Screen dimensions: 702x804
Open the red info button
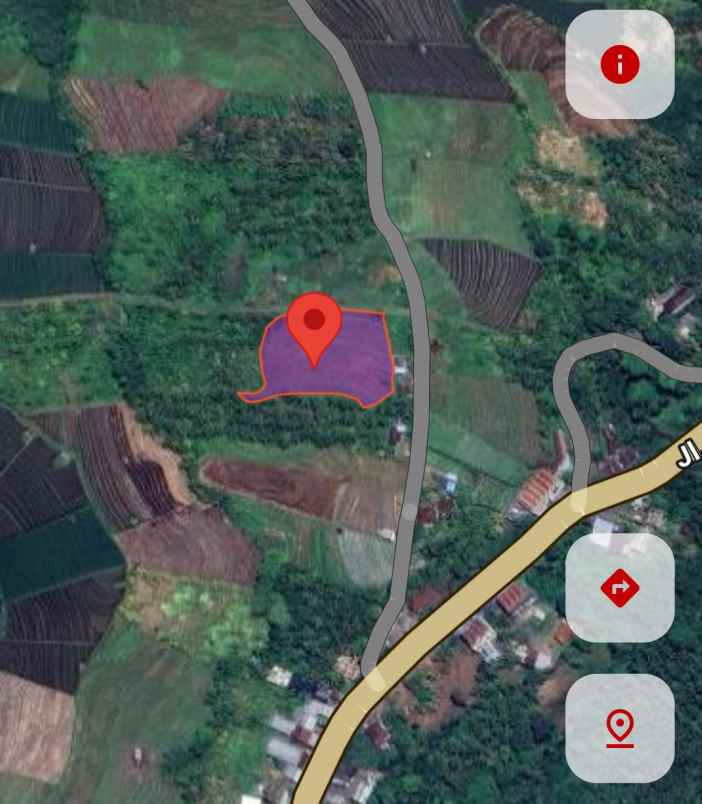[x=619, y=65]
